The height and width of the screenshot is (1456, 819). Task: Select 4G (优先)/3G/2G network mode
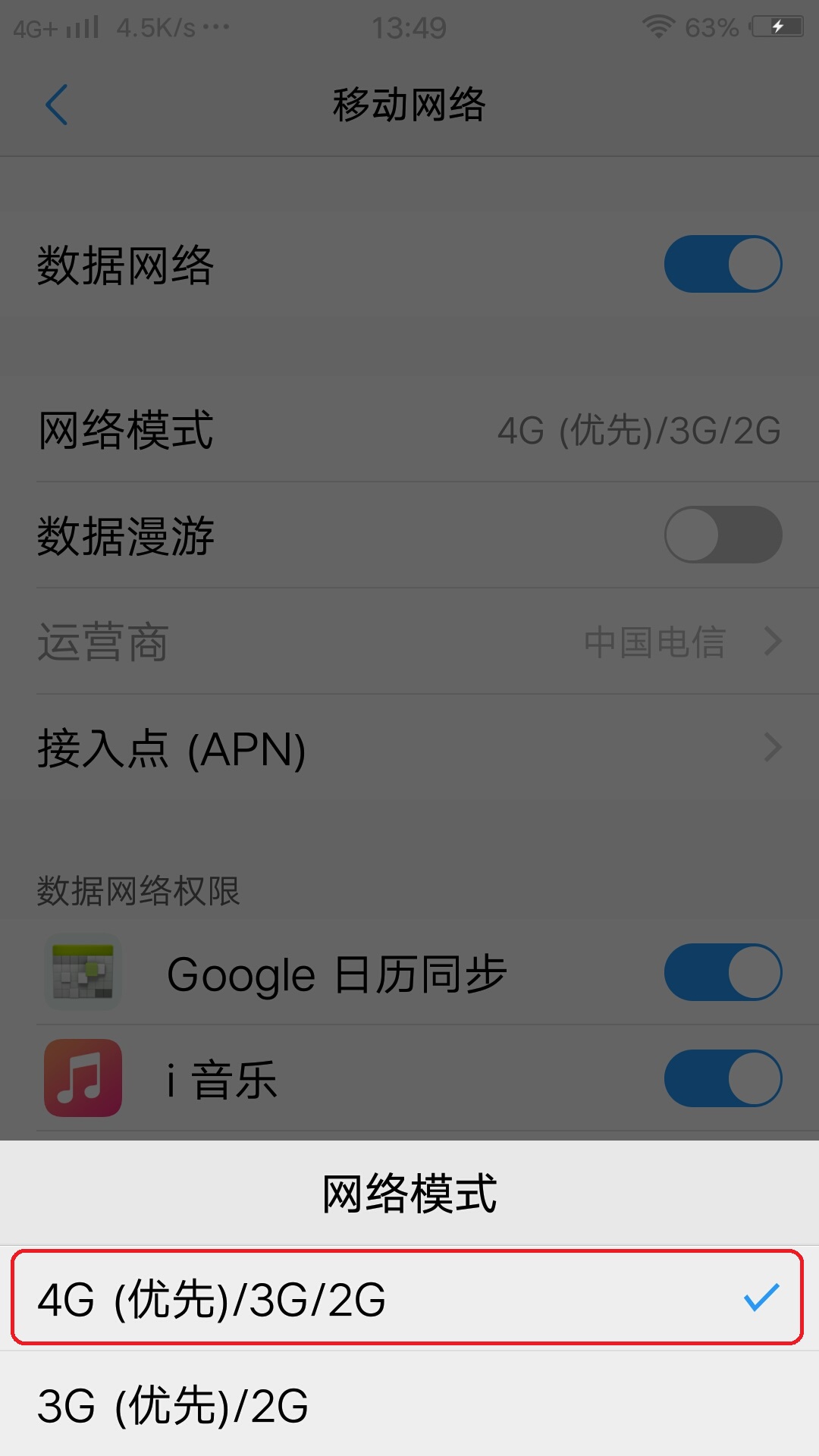[408, 1298]
